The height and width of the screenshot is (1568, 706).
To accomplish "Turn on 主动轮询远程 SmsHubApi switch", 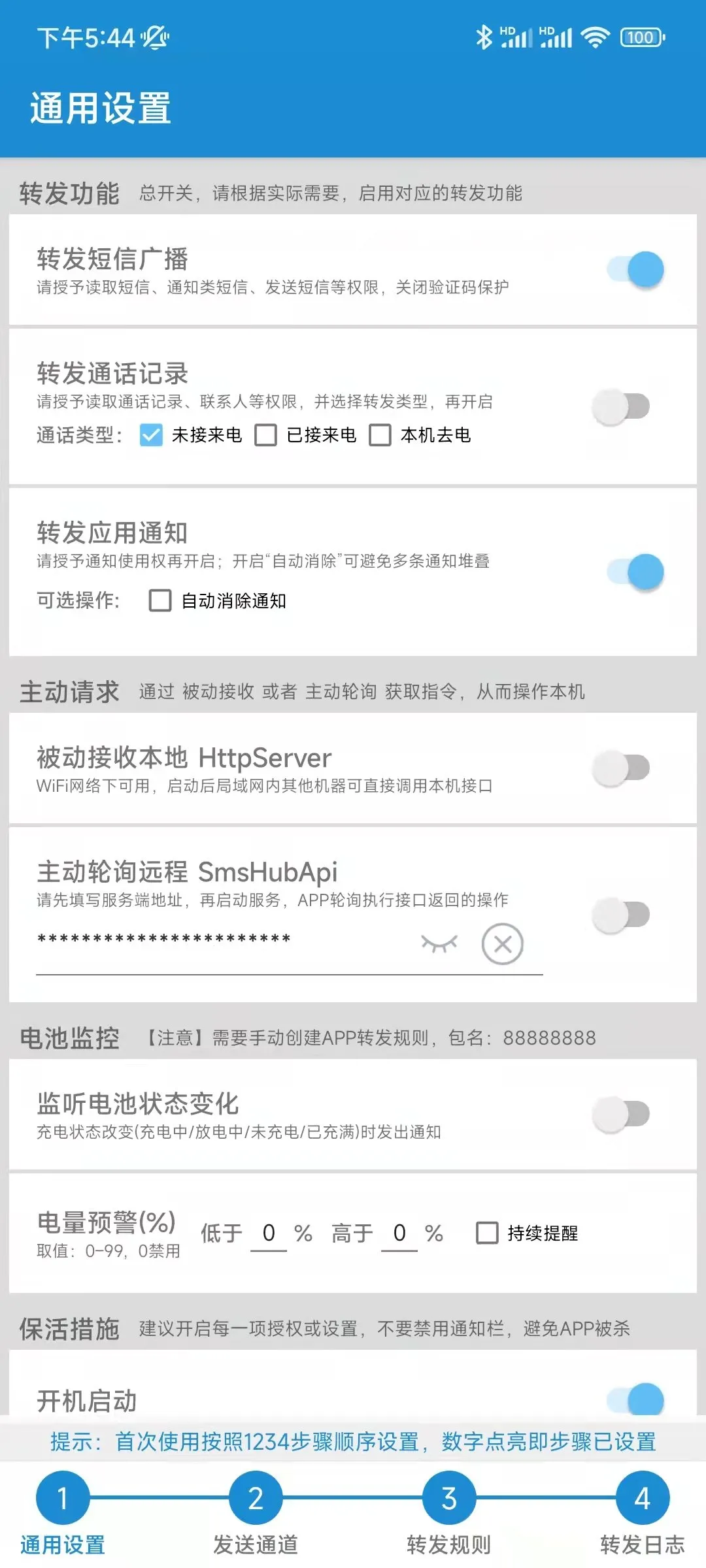I will point(621,915).
